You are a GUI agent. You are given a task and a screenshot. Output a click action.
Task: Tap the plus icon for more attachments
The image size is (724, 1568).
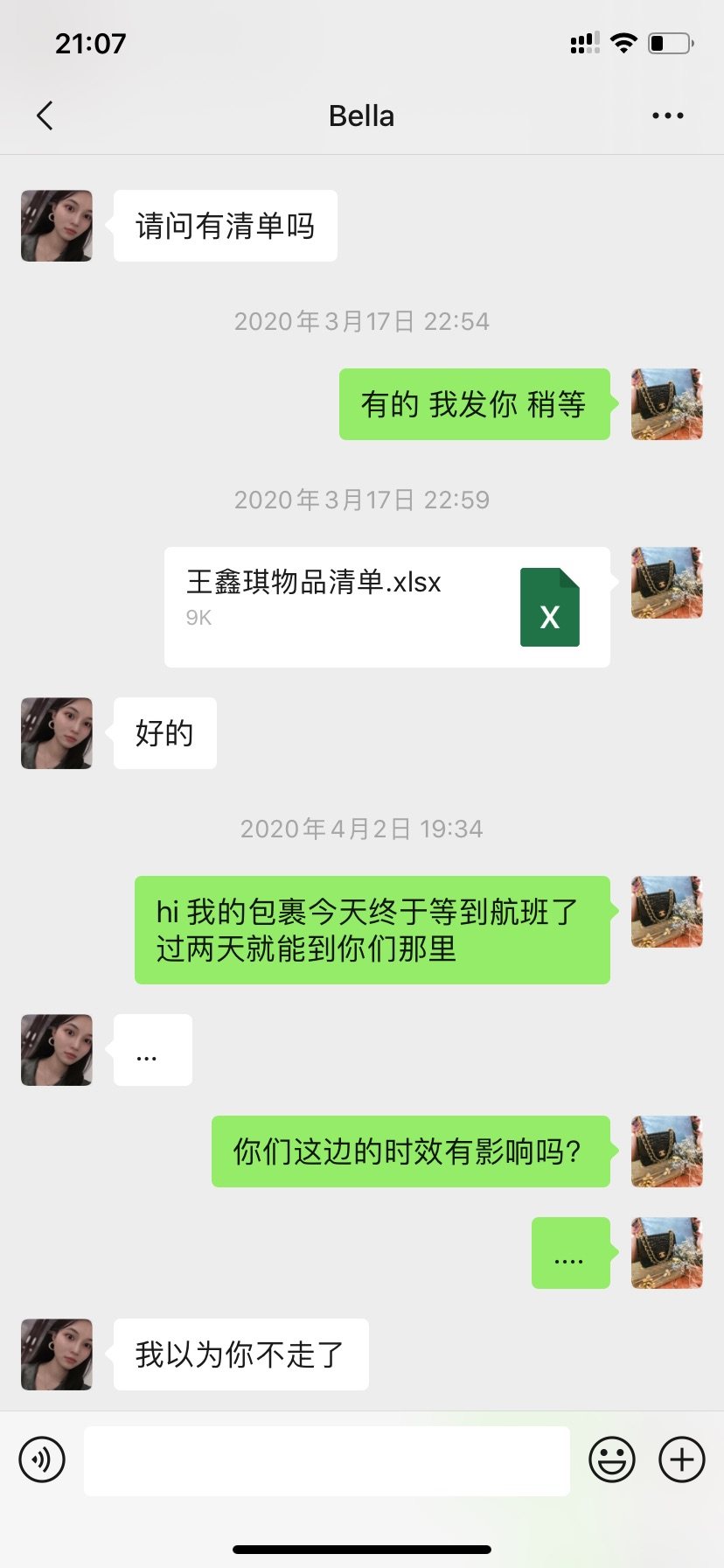681,1459
